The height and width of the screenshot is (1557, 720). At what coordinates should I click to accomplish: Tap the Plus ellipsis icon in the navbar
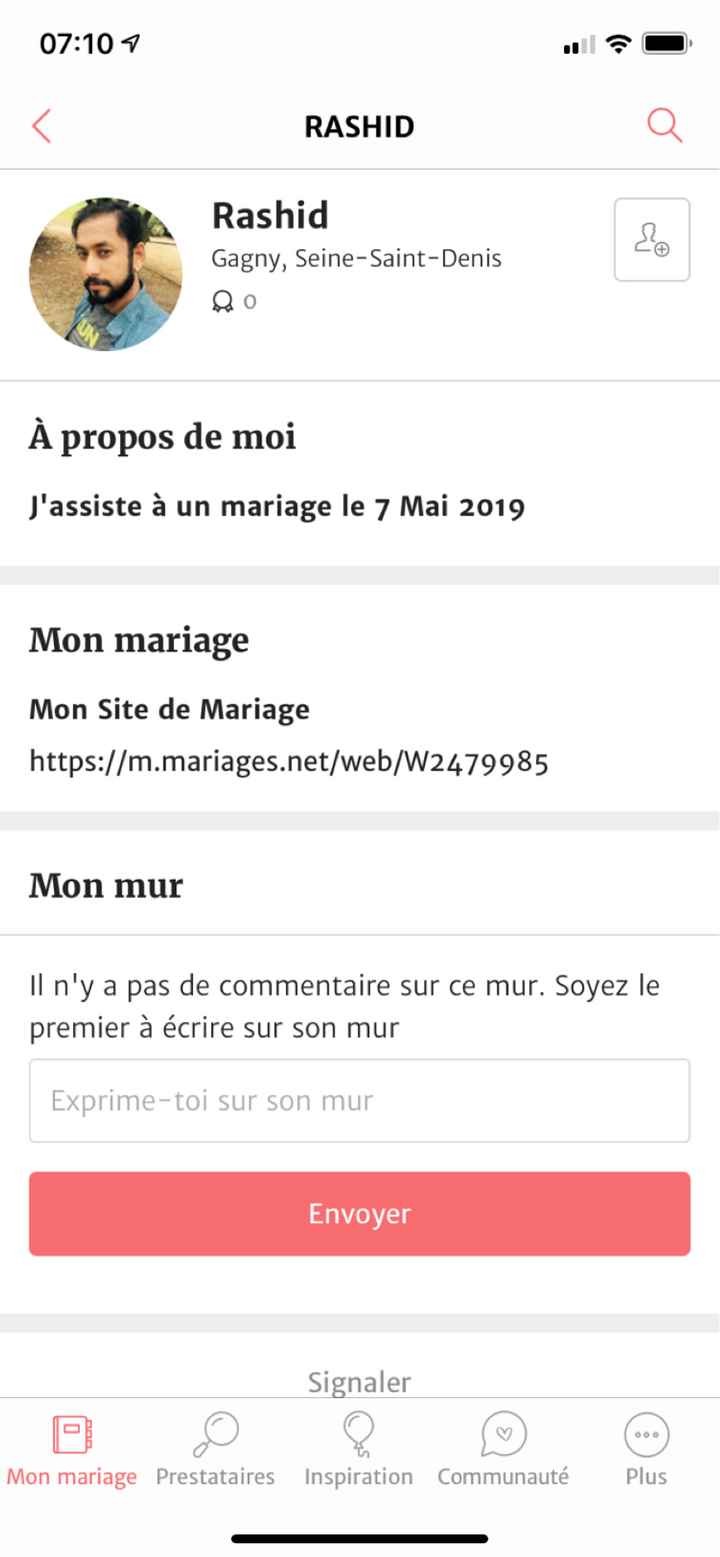point(645,1433)
